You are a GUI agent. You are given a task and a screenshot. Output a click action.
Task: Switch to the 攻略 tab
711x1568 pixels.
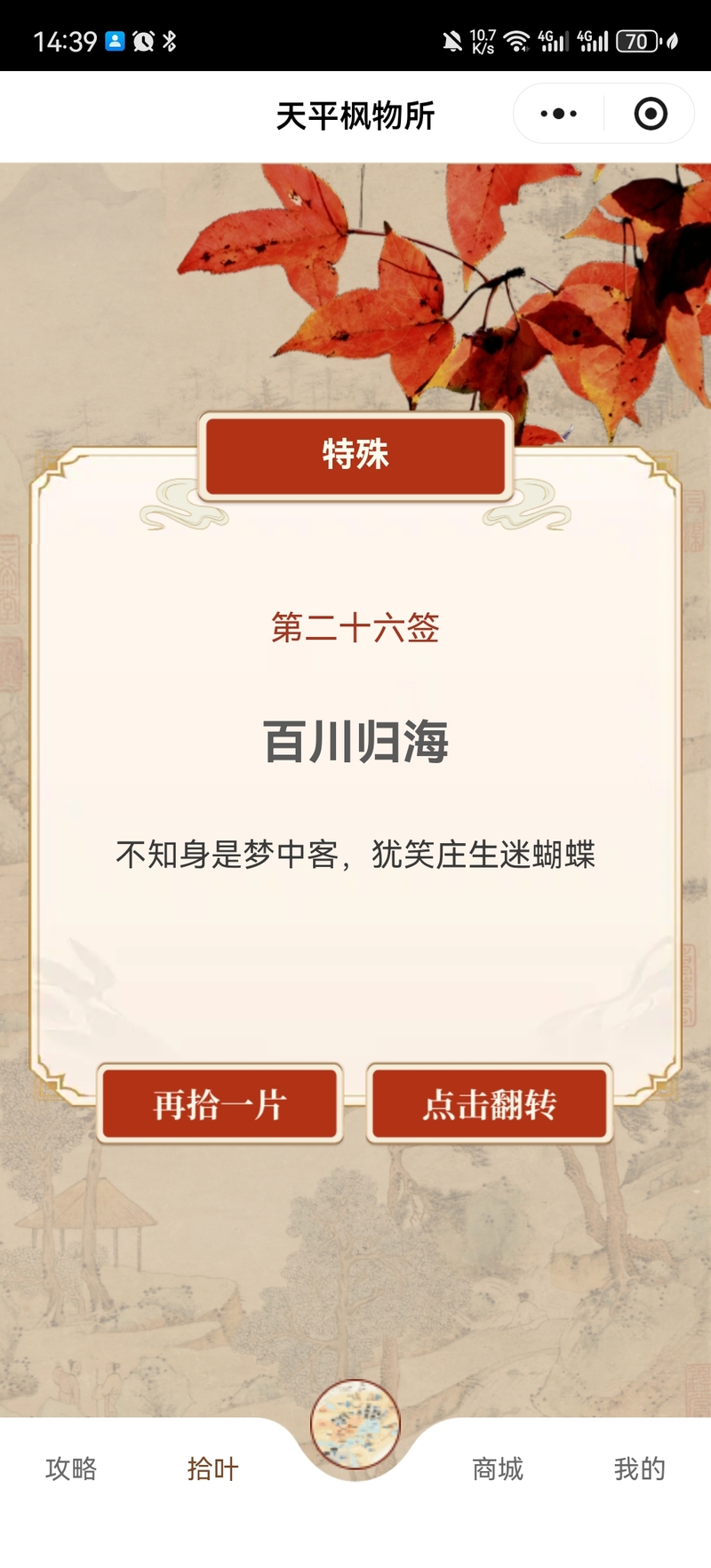[71, 1469]
